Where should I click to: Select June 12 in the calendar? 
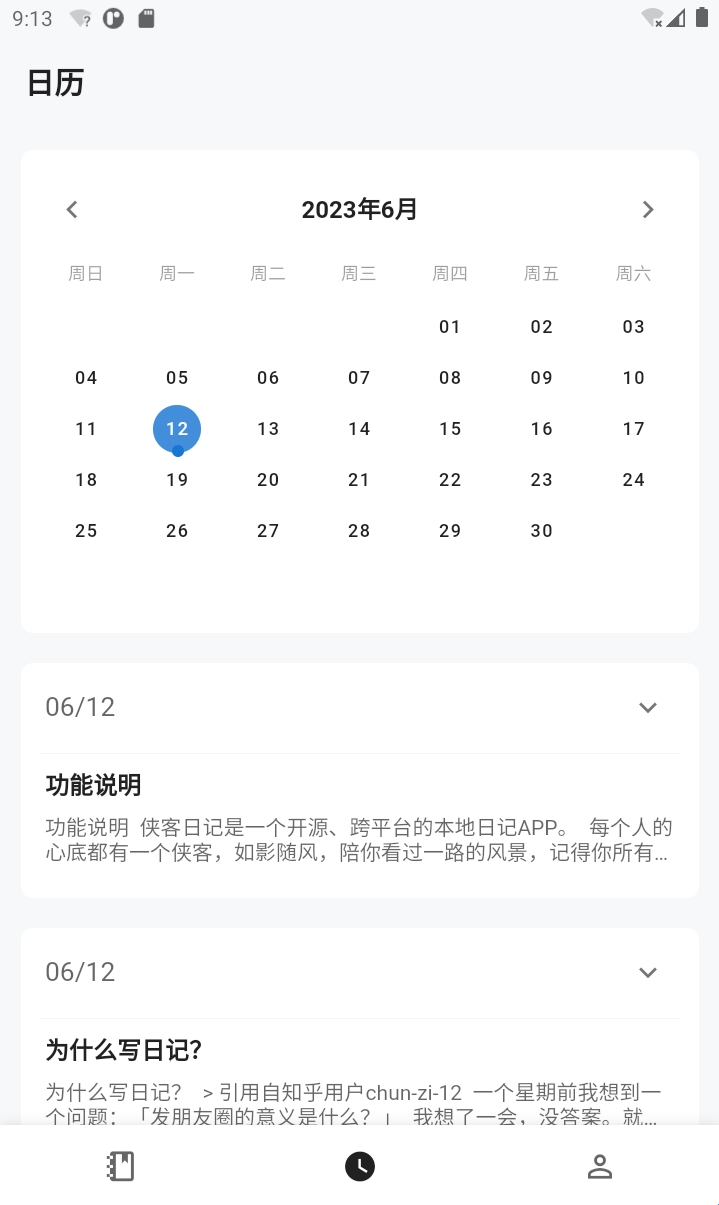point(177,429)
